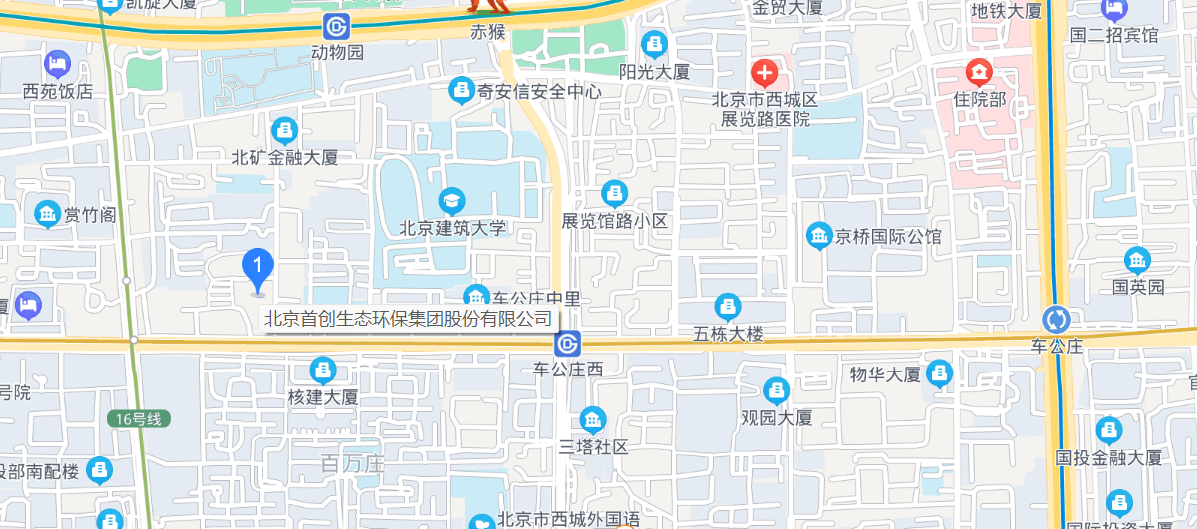This screenshot has width=1197, height=529.
Task: Open the 北京首创生态环保集团股份有限公司 label
Action: click(408, 319)
